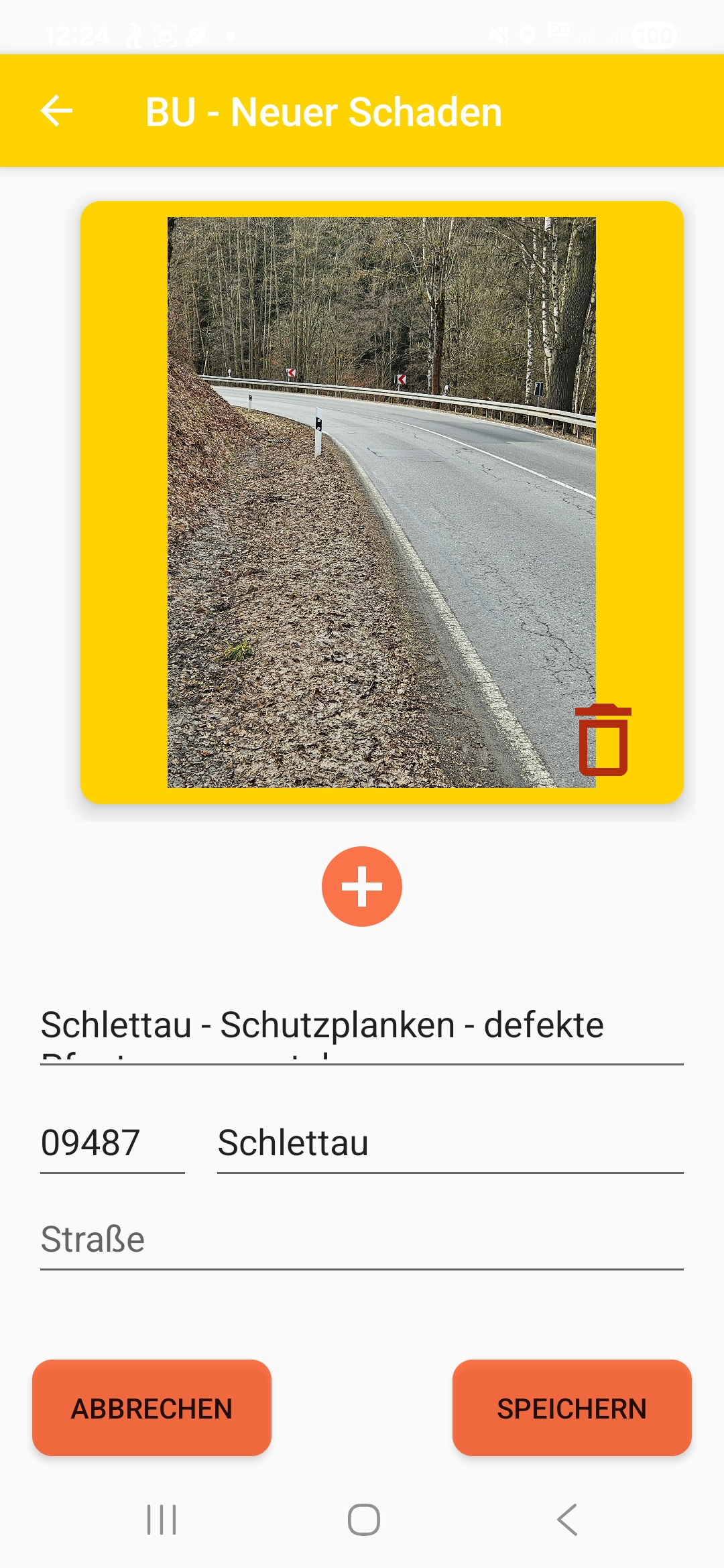The height and width of the screenshot is (1568, 724).
Task: Edit the city field showing Schlettau
Action: coord(449,1143)
